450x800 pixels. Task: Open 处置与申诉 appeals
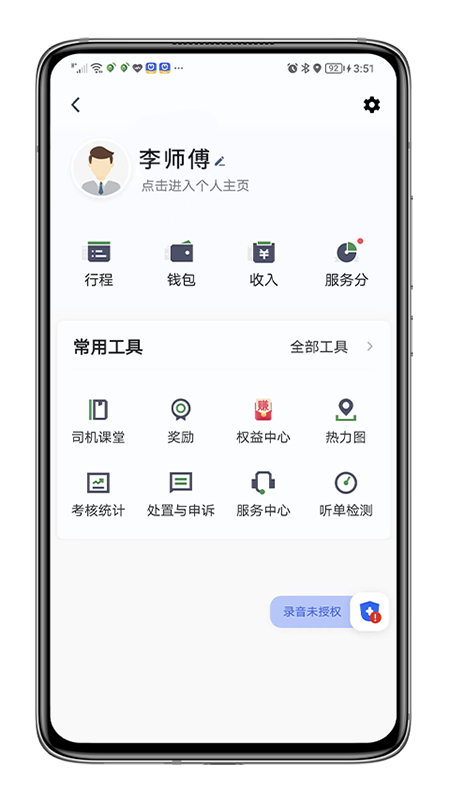(181, 495)
